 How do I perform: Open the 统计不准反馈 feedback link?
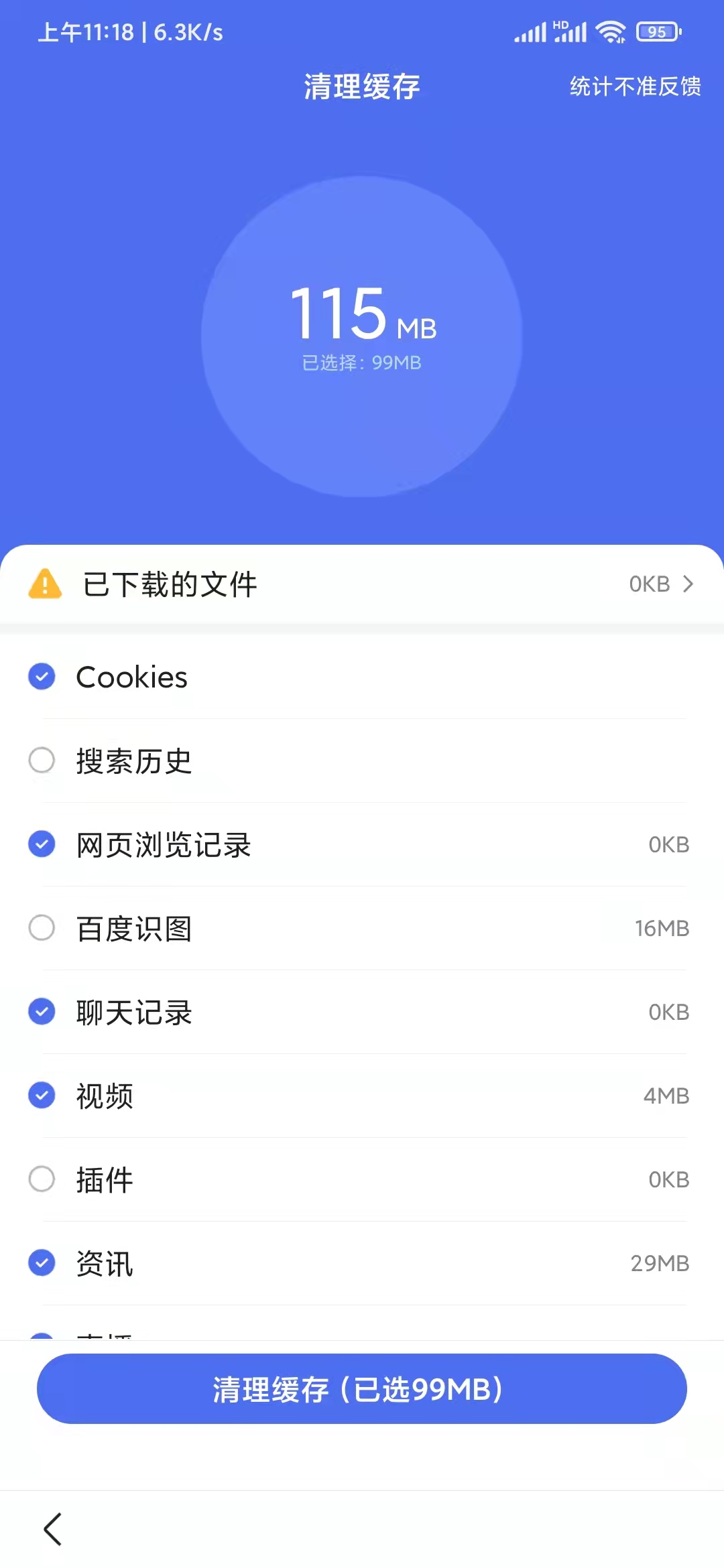point(634,86)
